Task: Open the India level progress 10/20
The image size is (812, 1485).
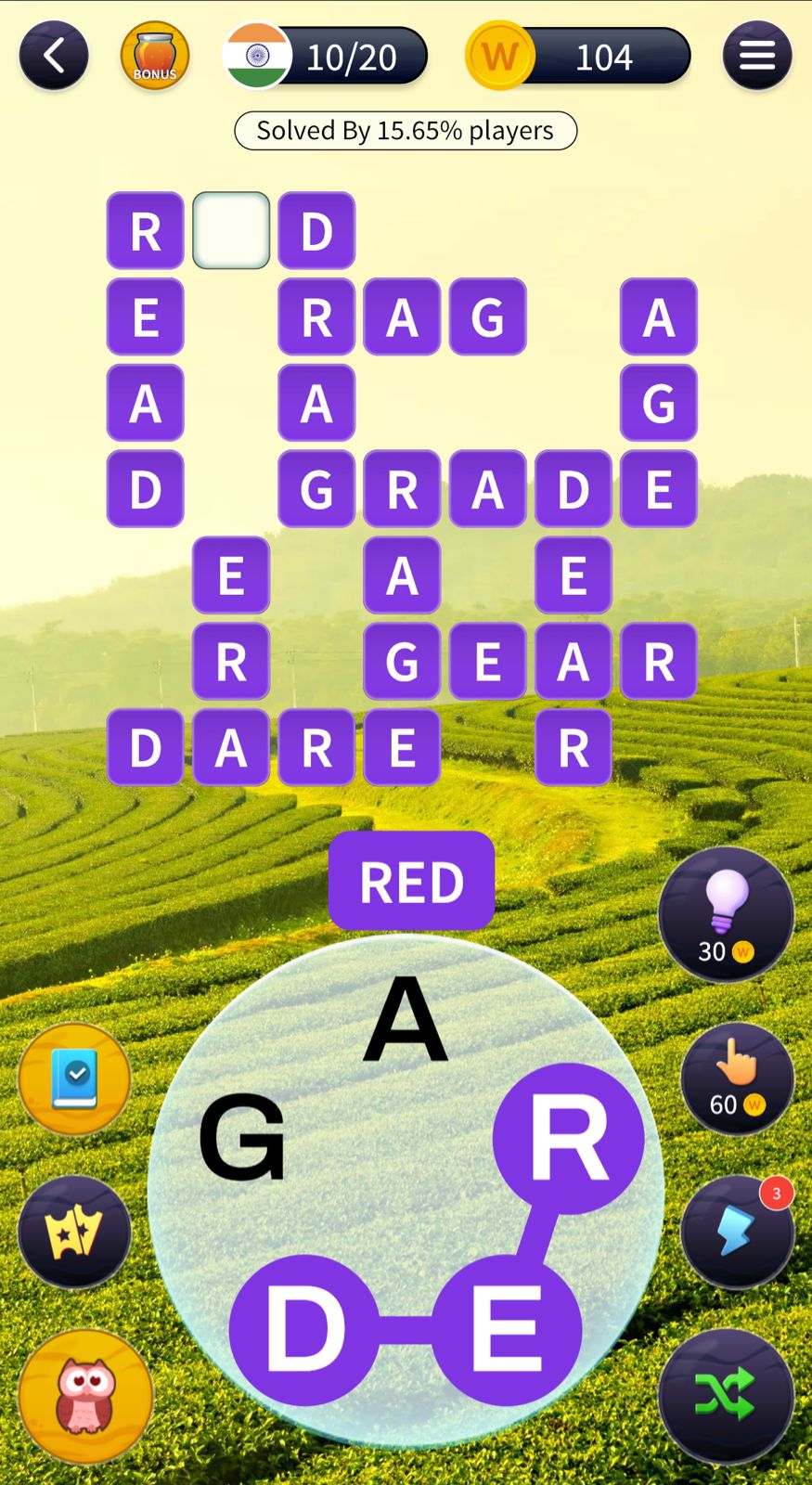Action: 326,57
